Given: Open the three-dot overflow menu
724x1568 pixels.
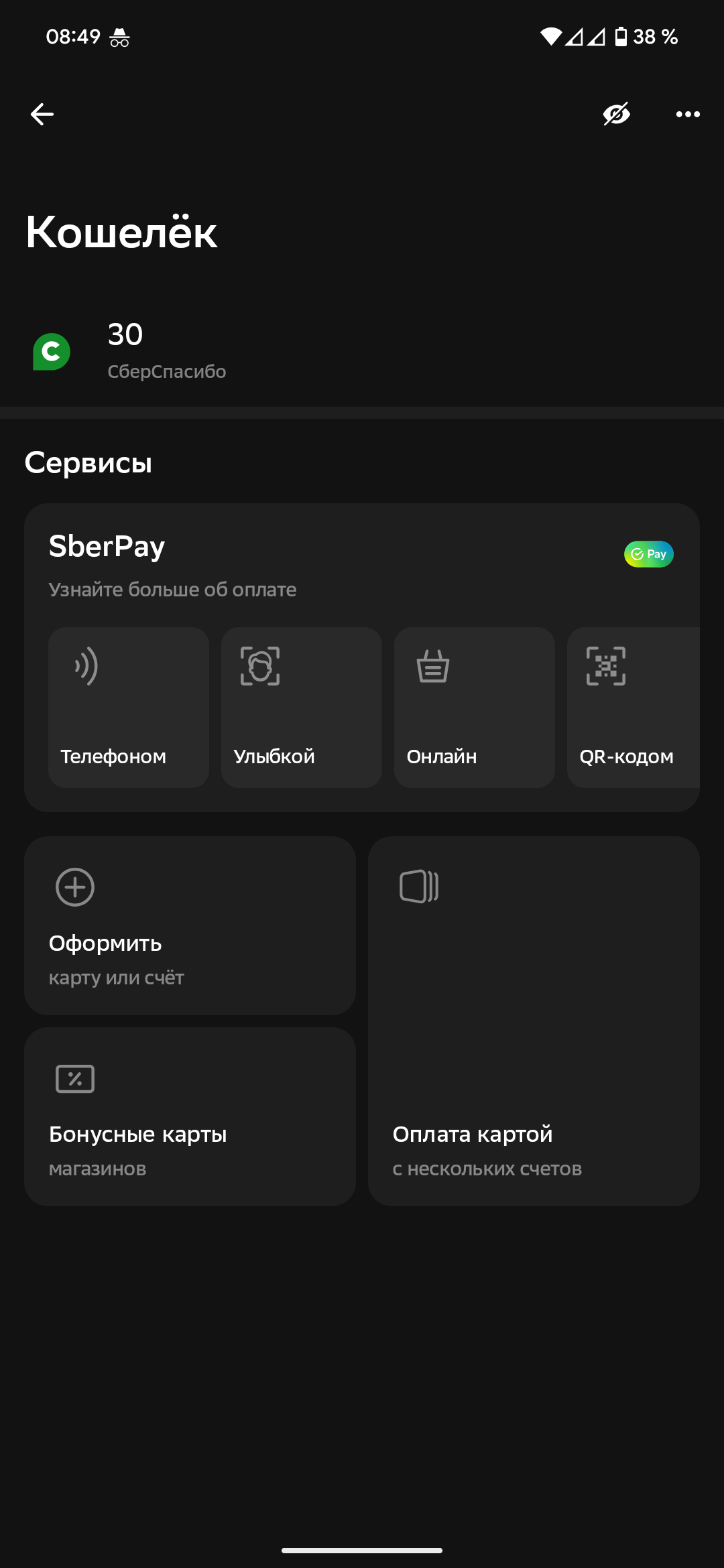Looking at the screenshot, I should (x=688, y=115).
